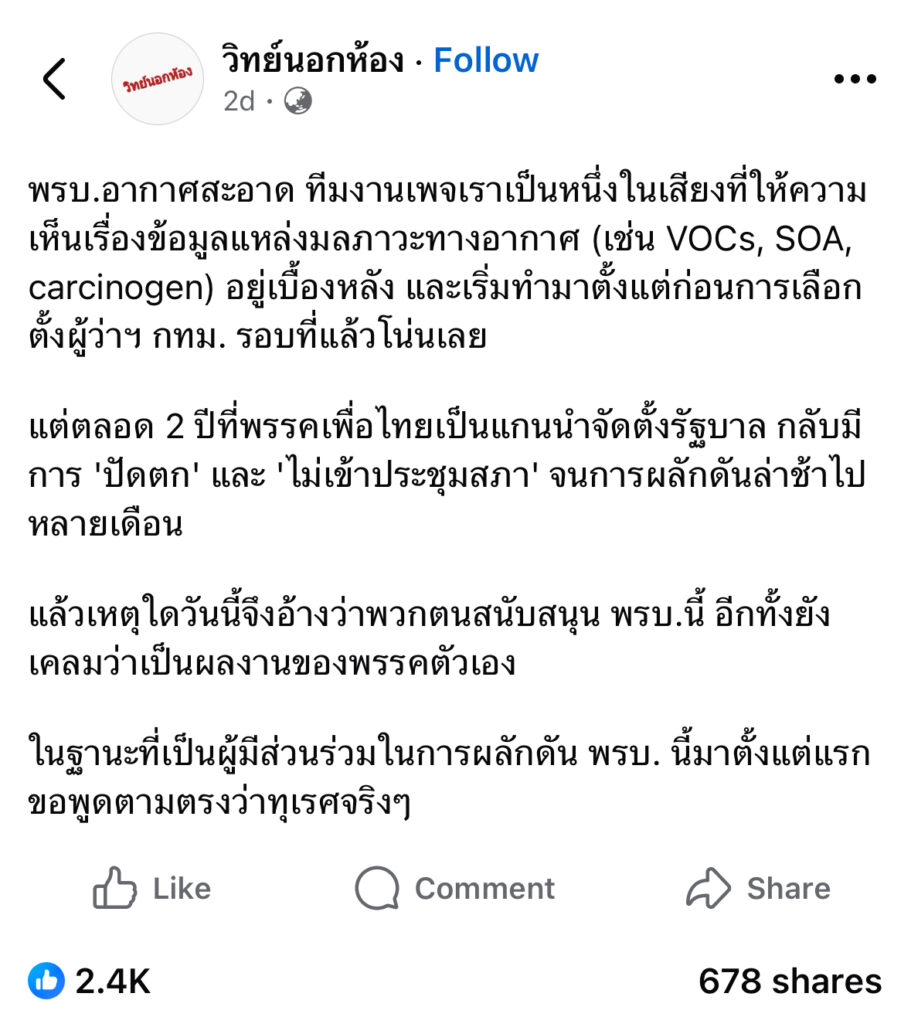Screen dimensions: 911x1024
Task: View the 678 shares list
Action: point(790,981)
